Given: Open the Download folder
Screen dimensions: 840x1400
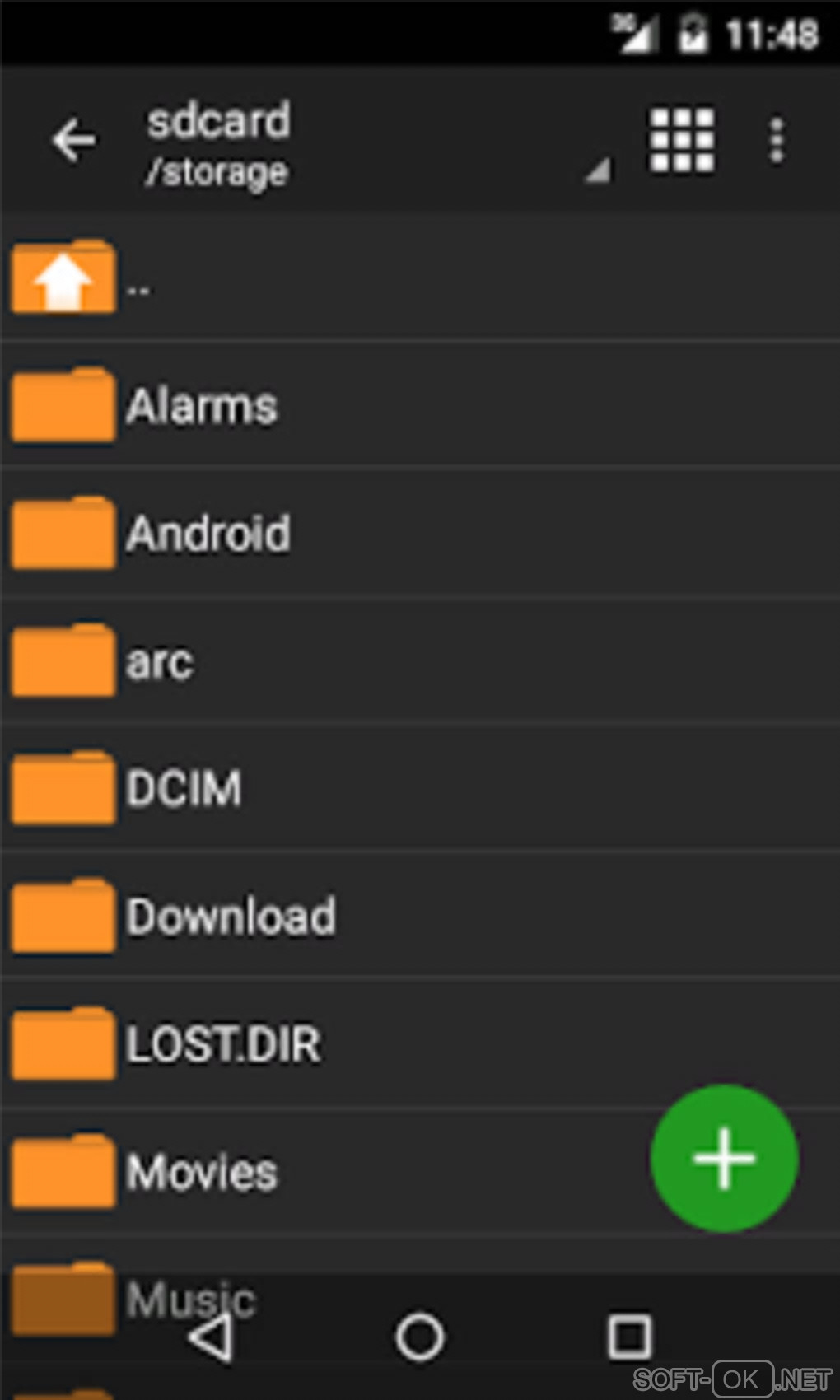Looking at the screenshot, I should tap(420, 915).
